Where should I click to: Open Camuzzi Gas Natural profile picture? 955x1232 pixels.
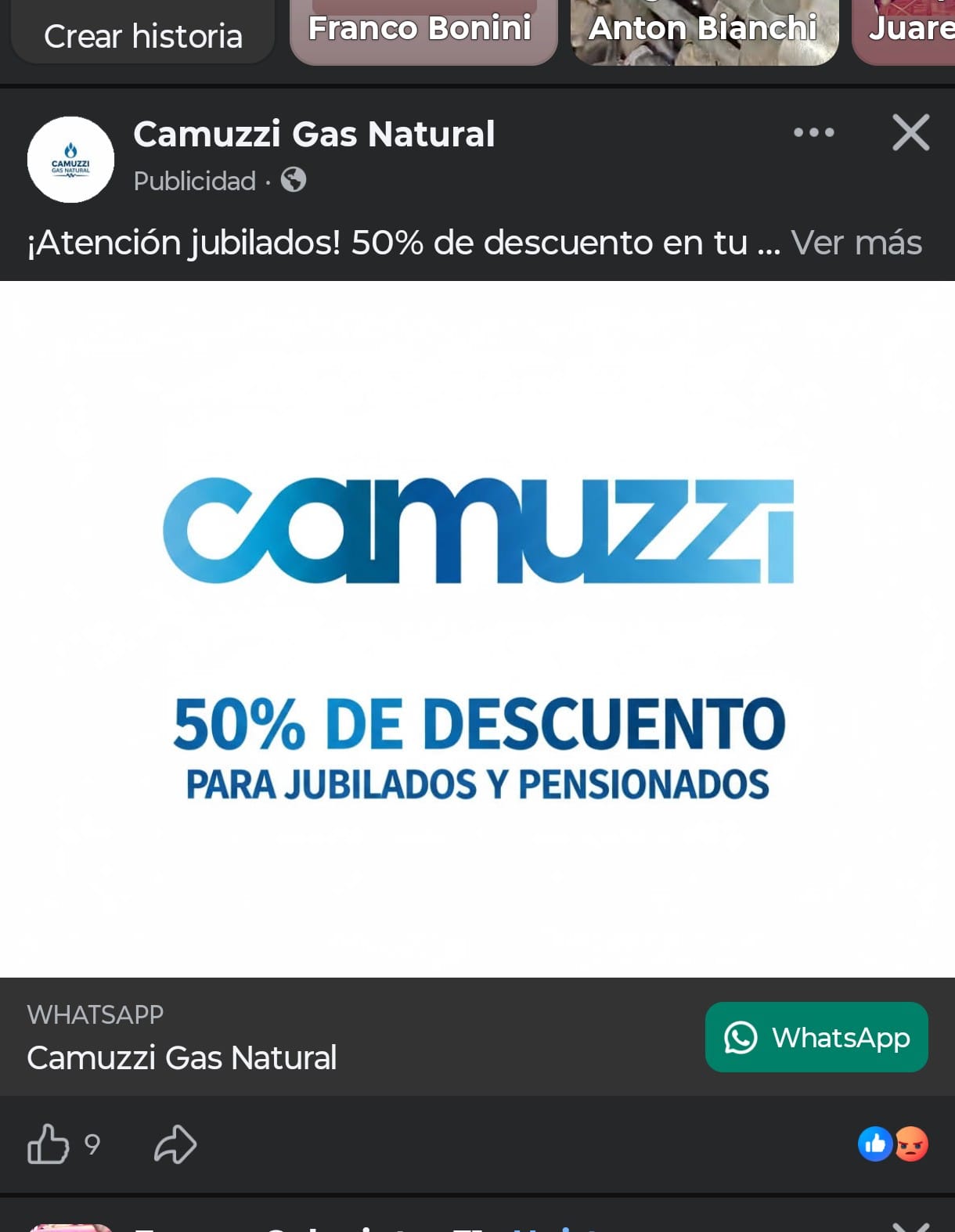coord(70,160)
